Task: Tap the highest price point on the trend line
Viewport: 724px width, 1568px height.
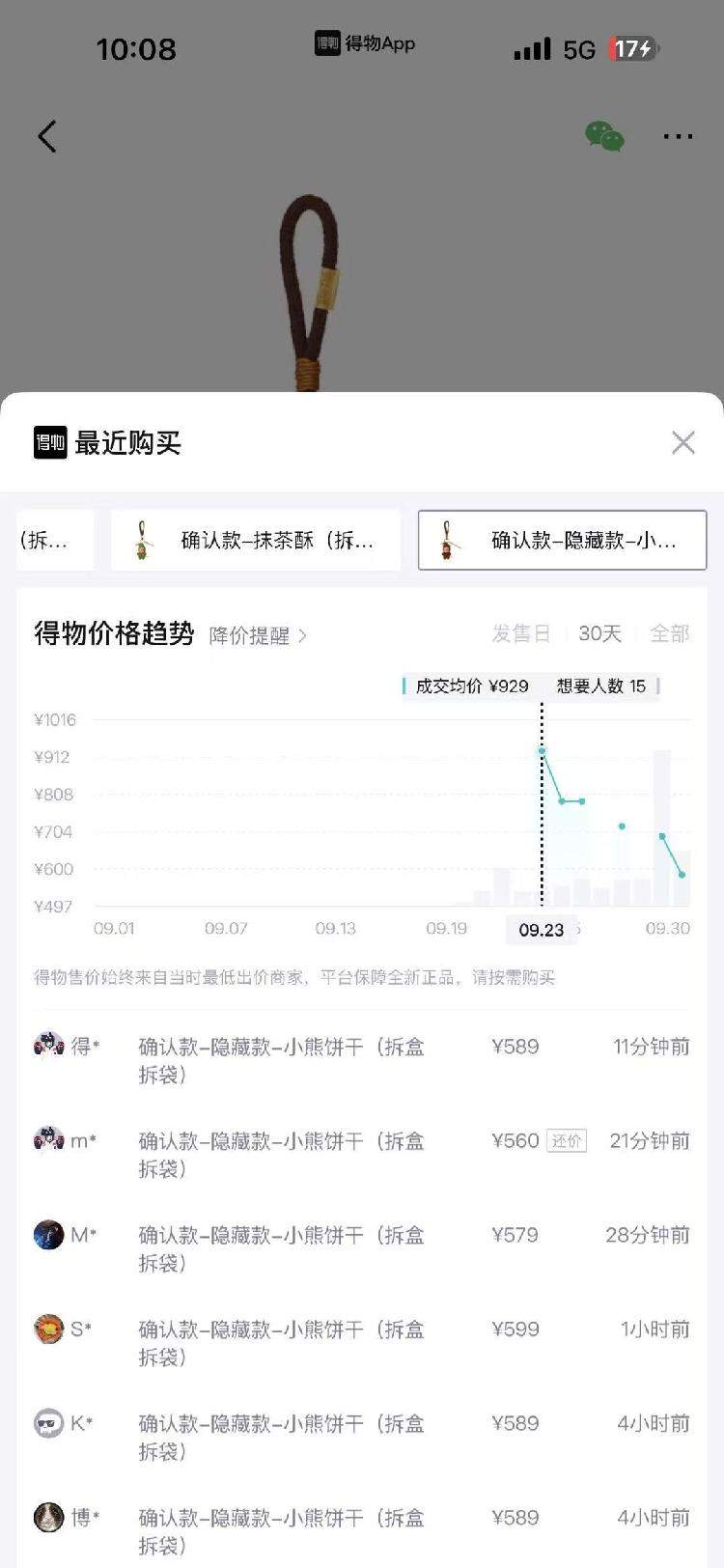Action: [x=543, y=749]
